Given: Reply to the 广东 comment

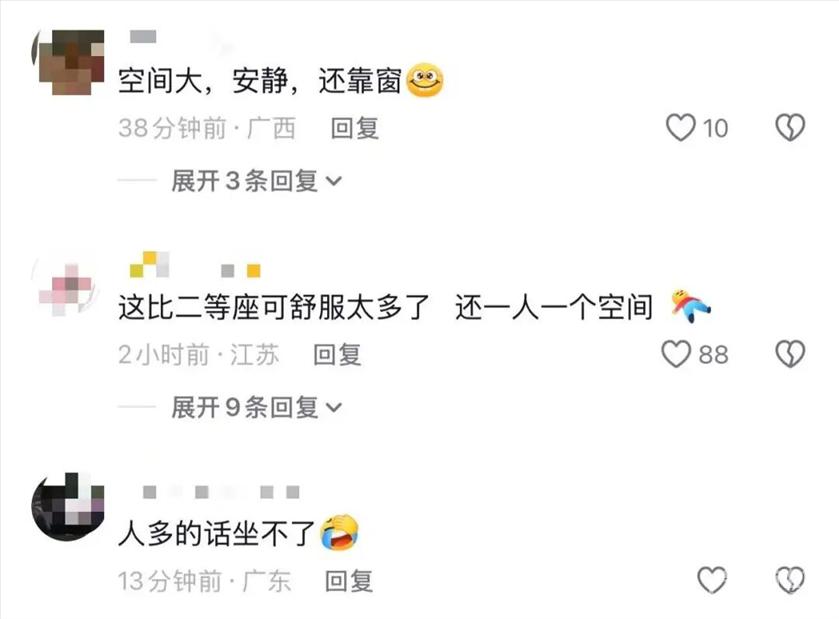Looking at the screenshot, I should (349, 580).
